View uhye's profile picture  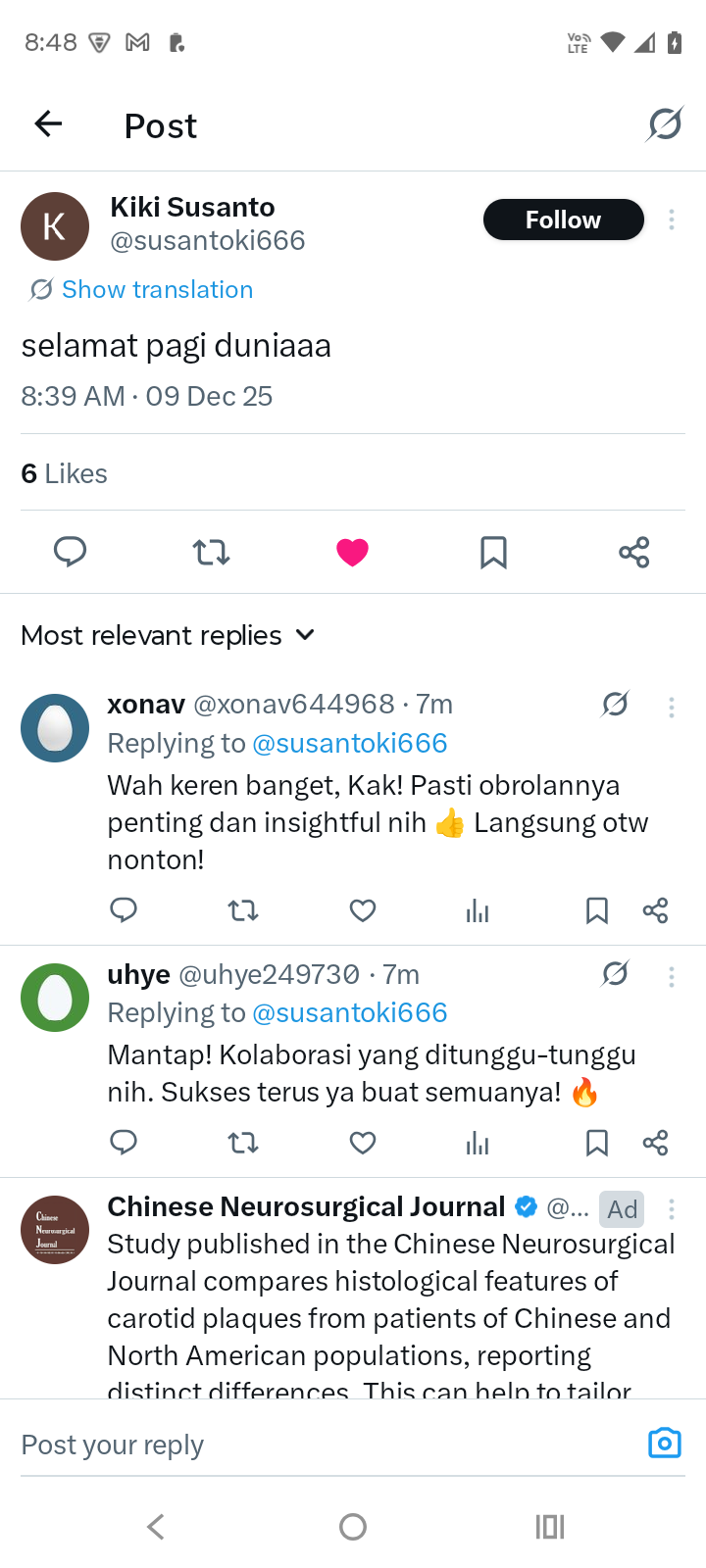(55, 998)
